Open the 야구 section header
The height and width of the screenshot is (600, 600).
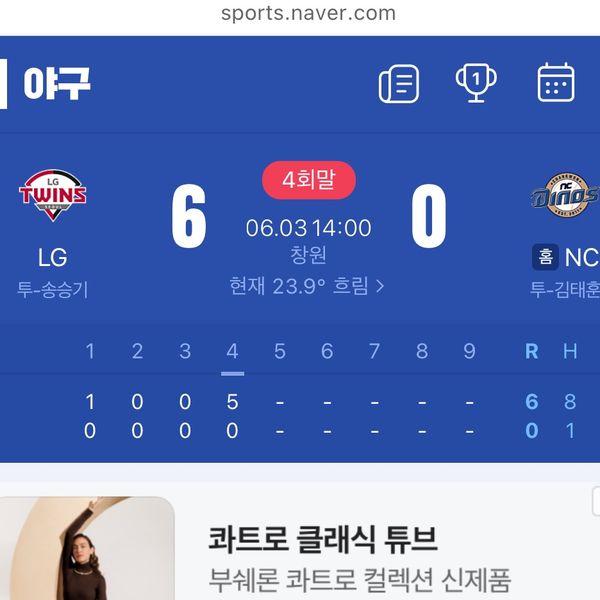57,84
